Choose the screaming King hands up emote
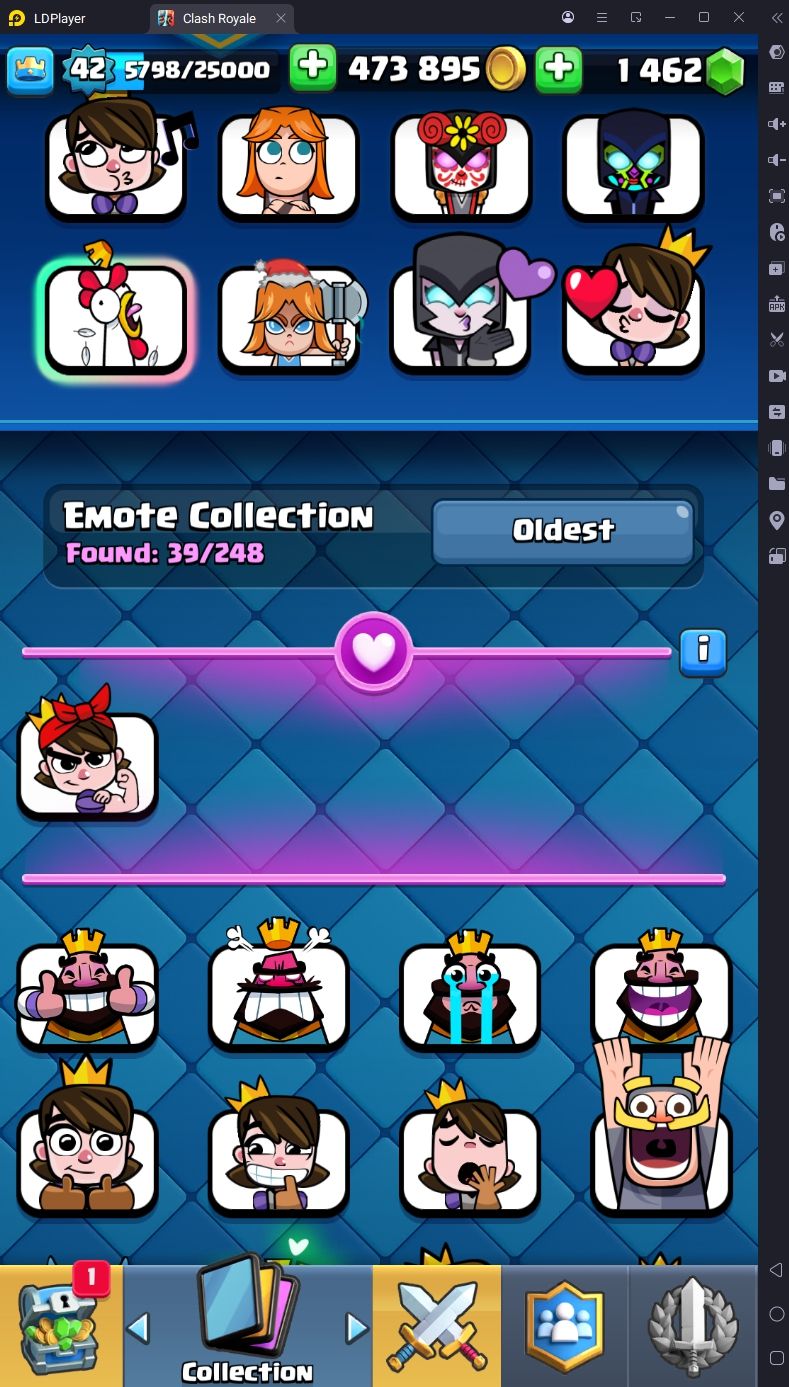Screen dimensions: 789x1387 click(660, 1140)
